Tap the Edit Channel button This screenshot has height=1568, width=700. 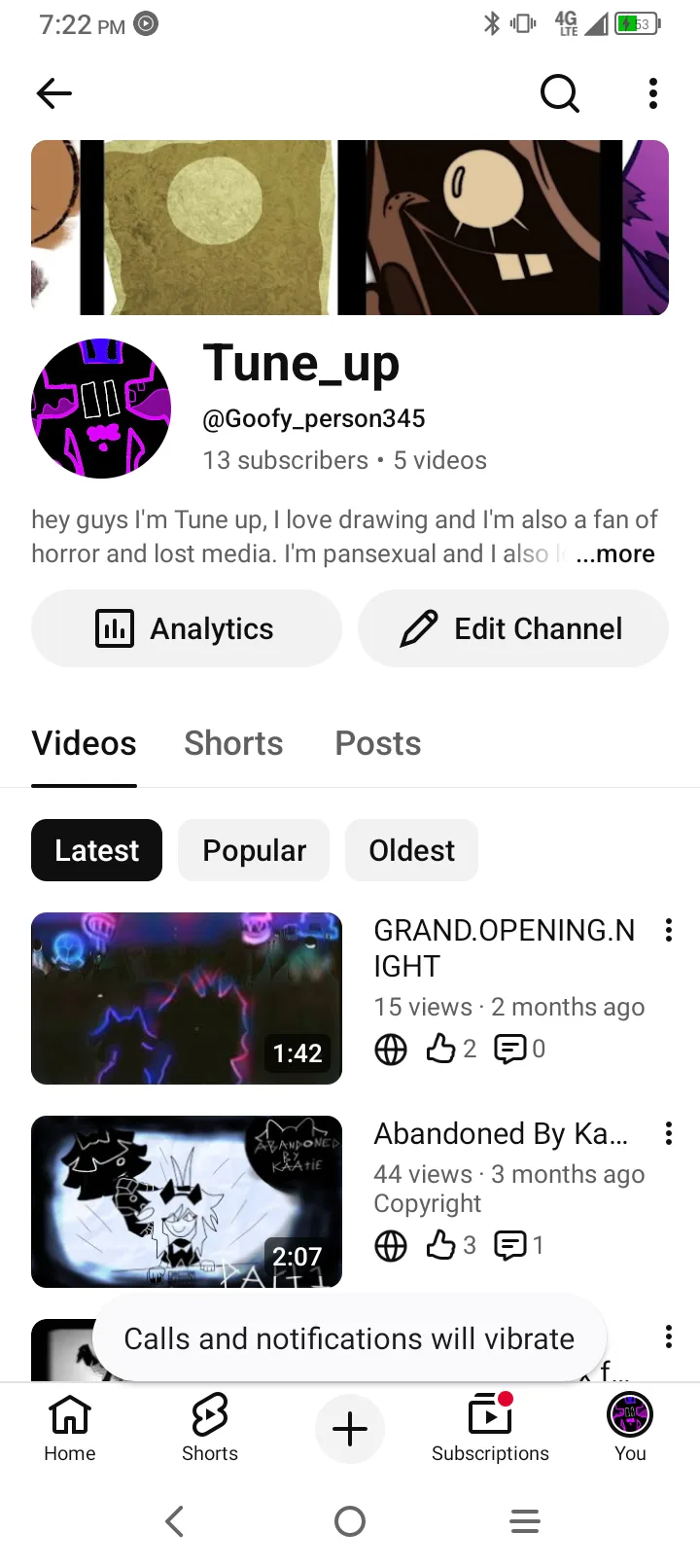pos(513,628)
